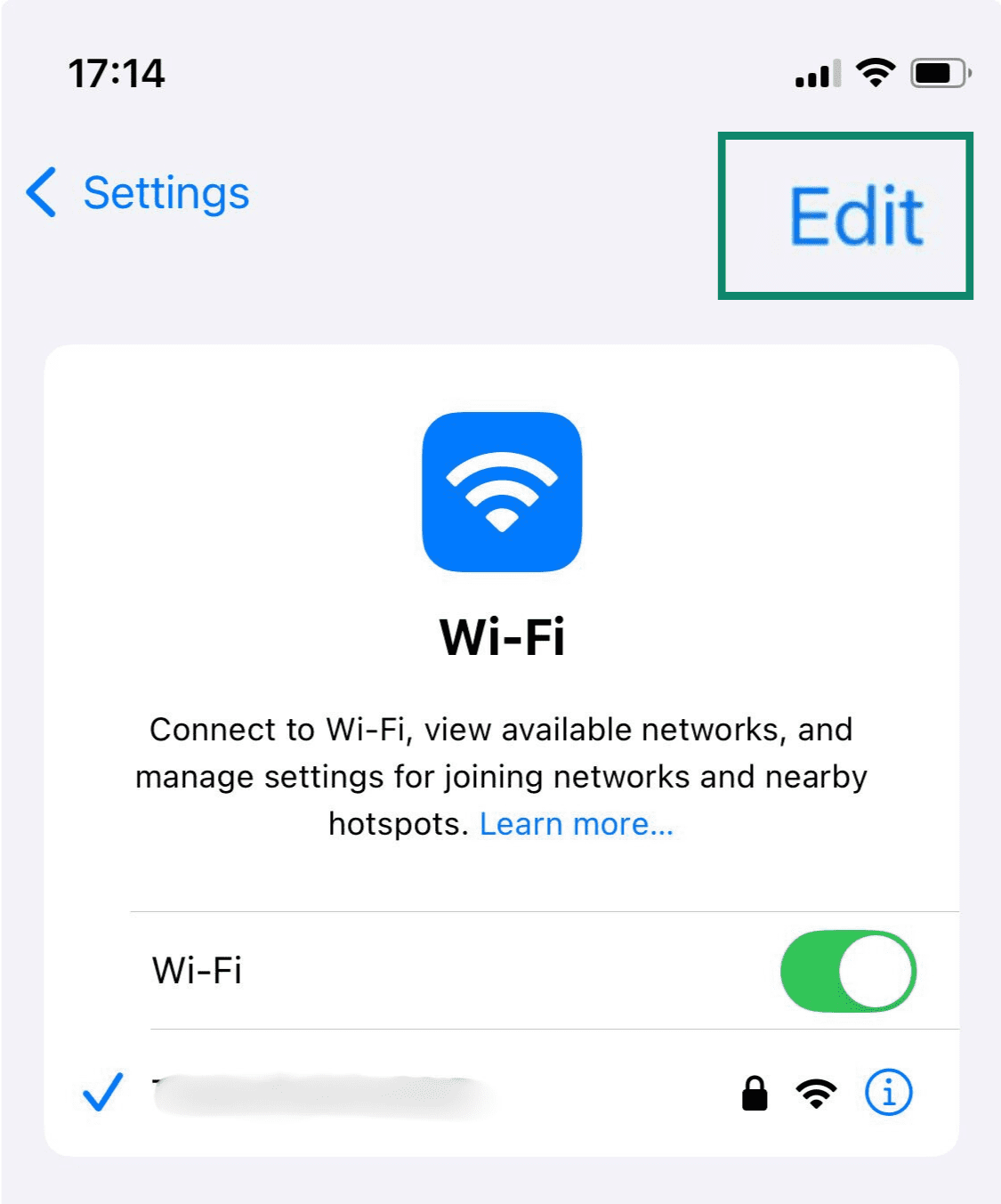Turn off Wi-Fi using the green switch

[x=849, y=971]
